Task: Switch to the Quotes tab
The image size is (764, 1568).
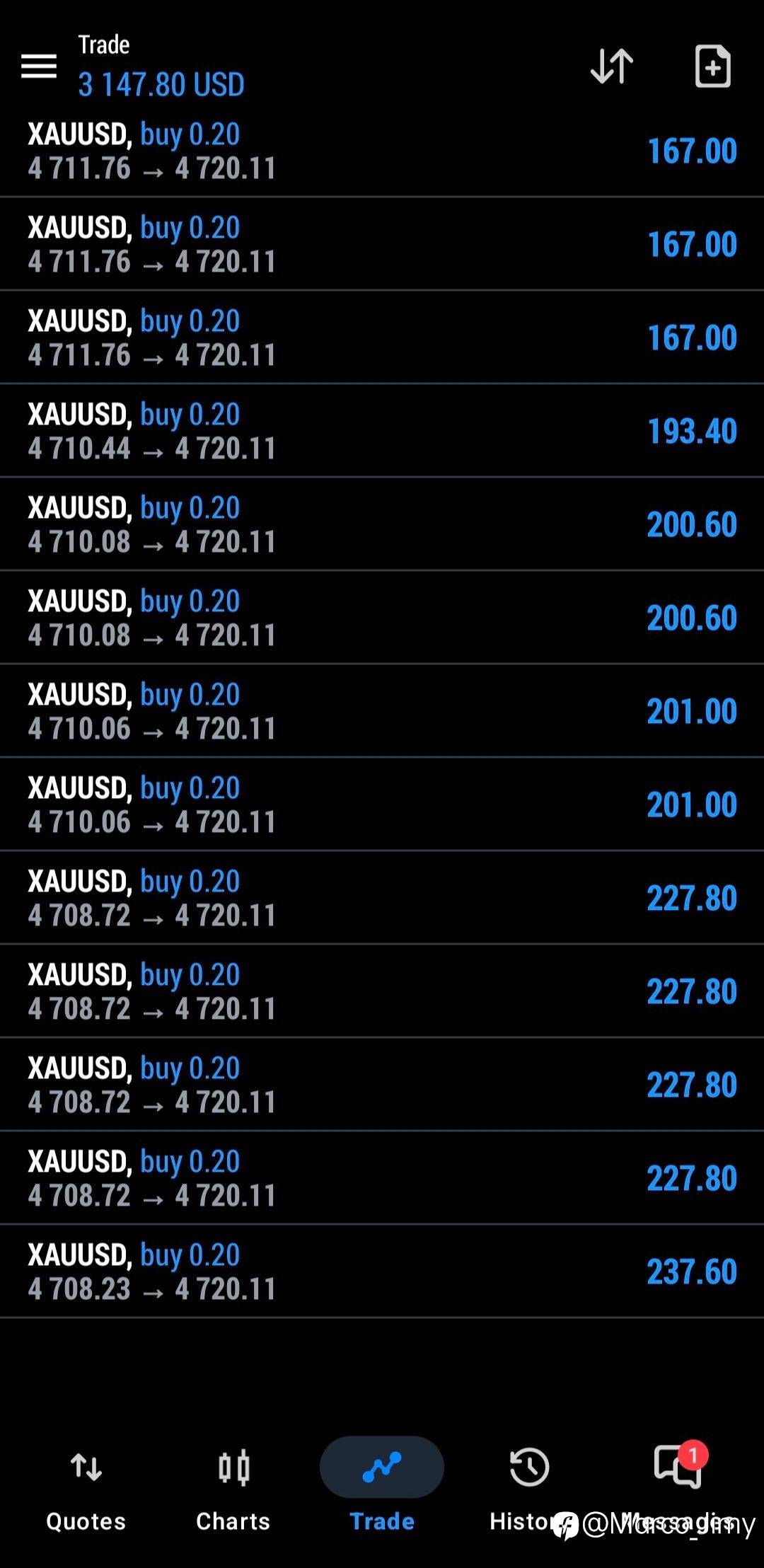Action: (x=86, y=1486)
